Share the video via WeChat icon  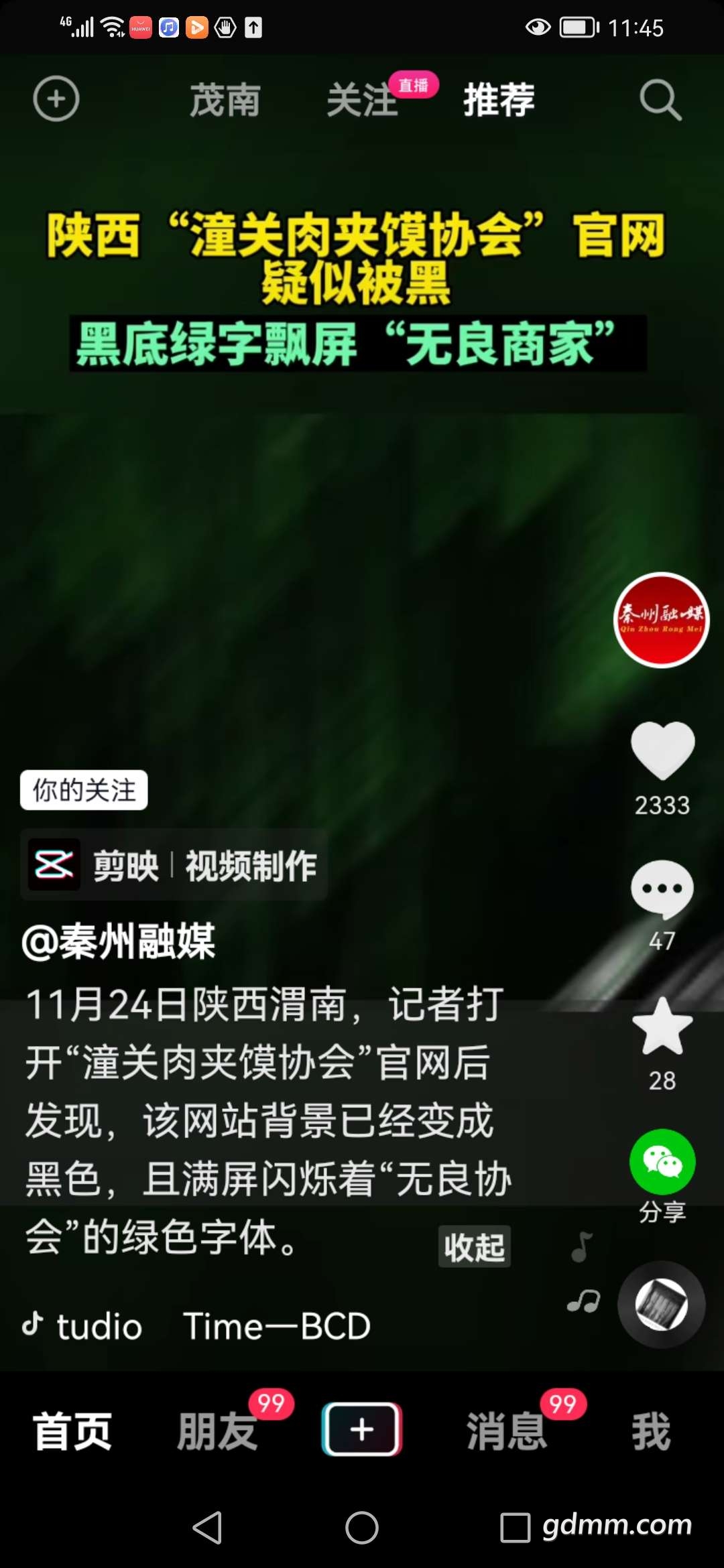point(662,1163)
